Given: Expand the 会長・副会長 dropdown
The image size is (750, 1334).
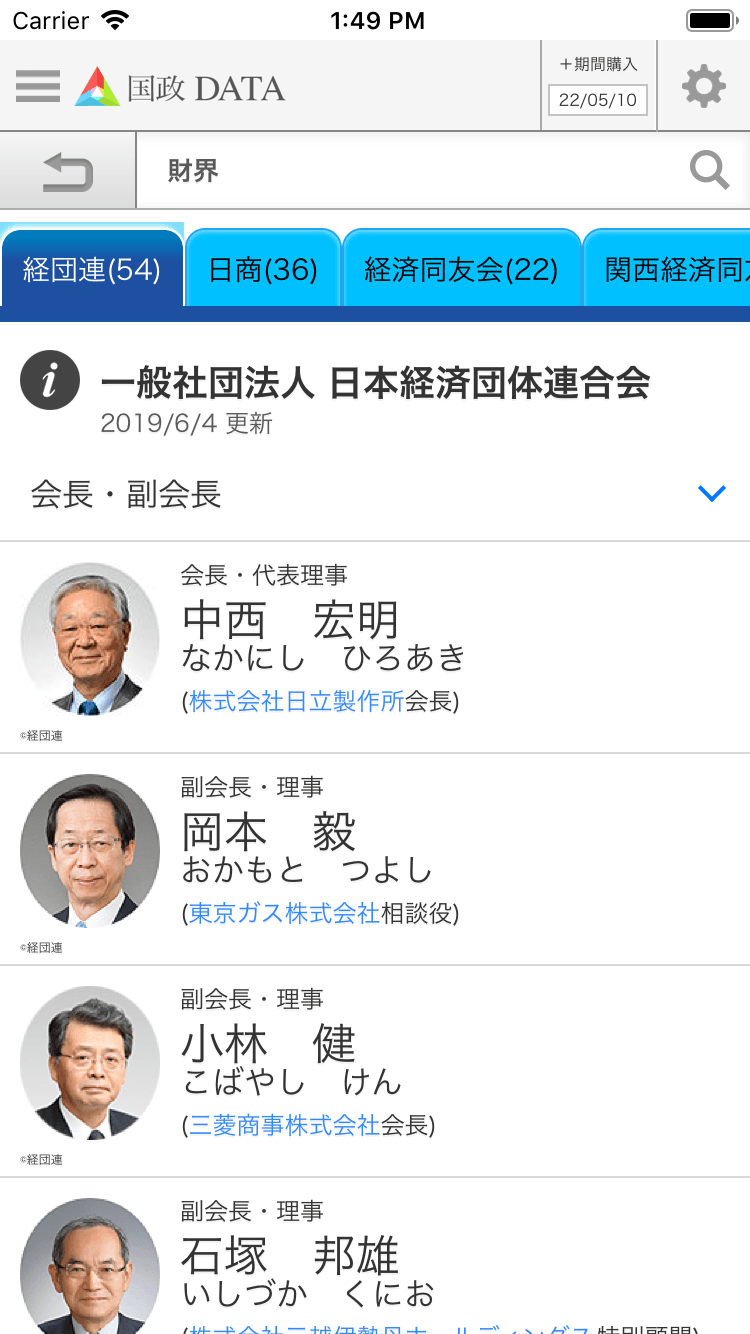Looking at the screenshot, I should point(710,494).
